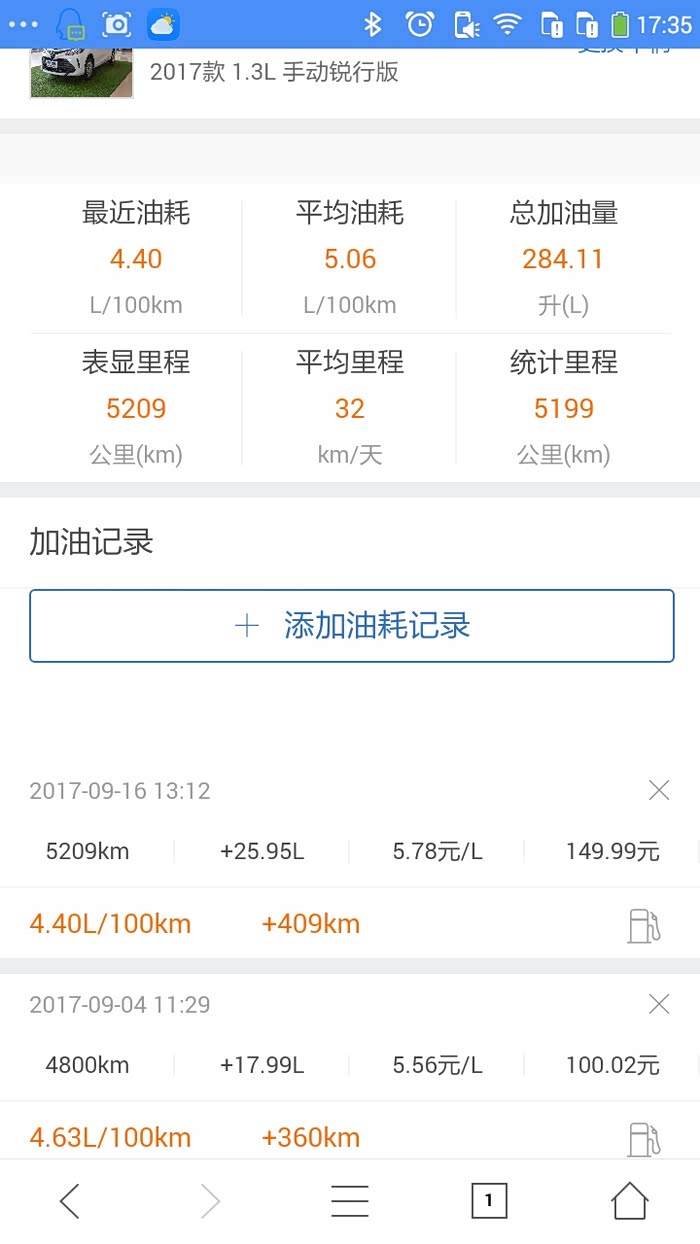Tap gas pump icon in the 4.40L/100km record
The width and height of the screenshot is (700, 1244).
pyautogui.click(x=644, y=925)
